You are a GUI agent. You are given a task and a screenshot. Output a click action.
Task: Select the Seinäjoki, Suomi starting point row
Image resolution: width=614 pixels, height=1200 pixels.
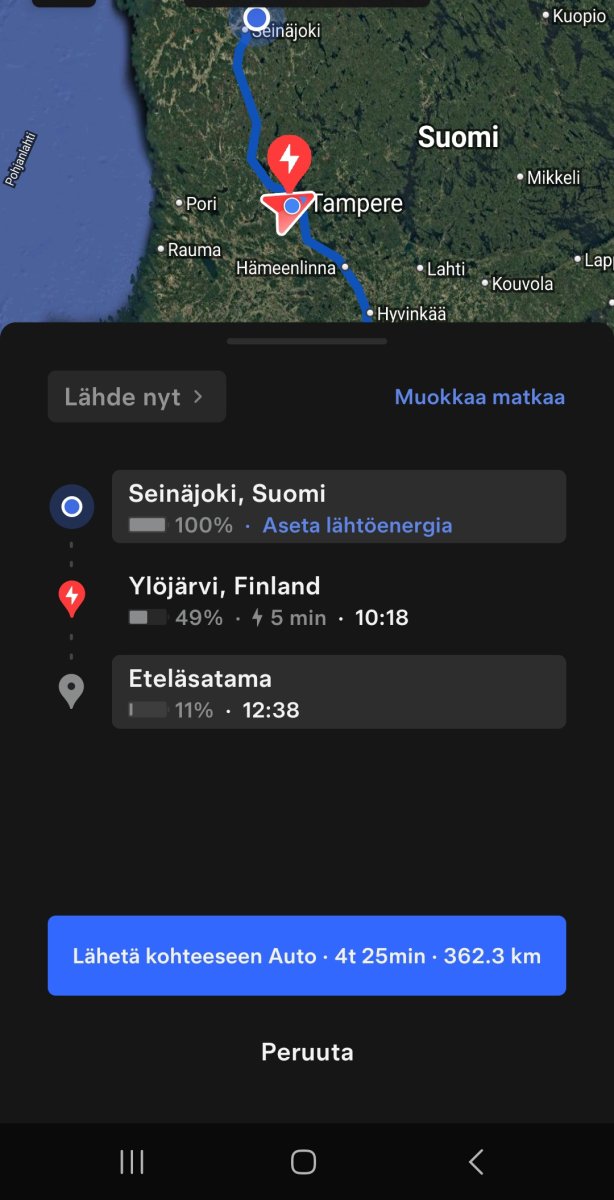338,506
